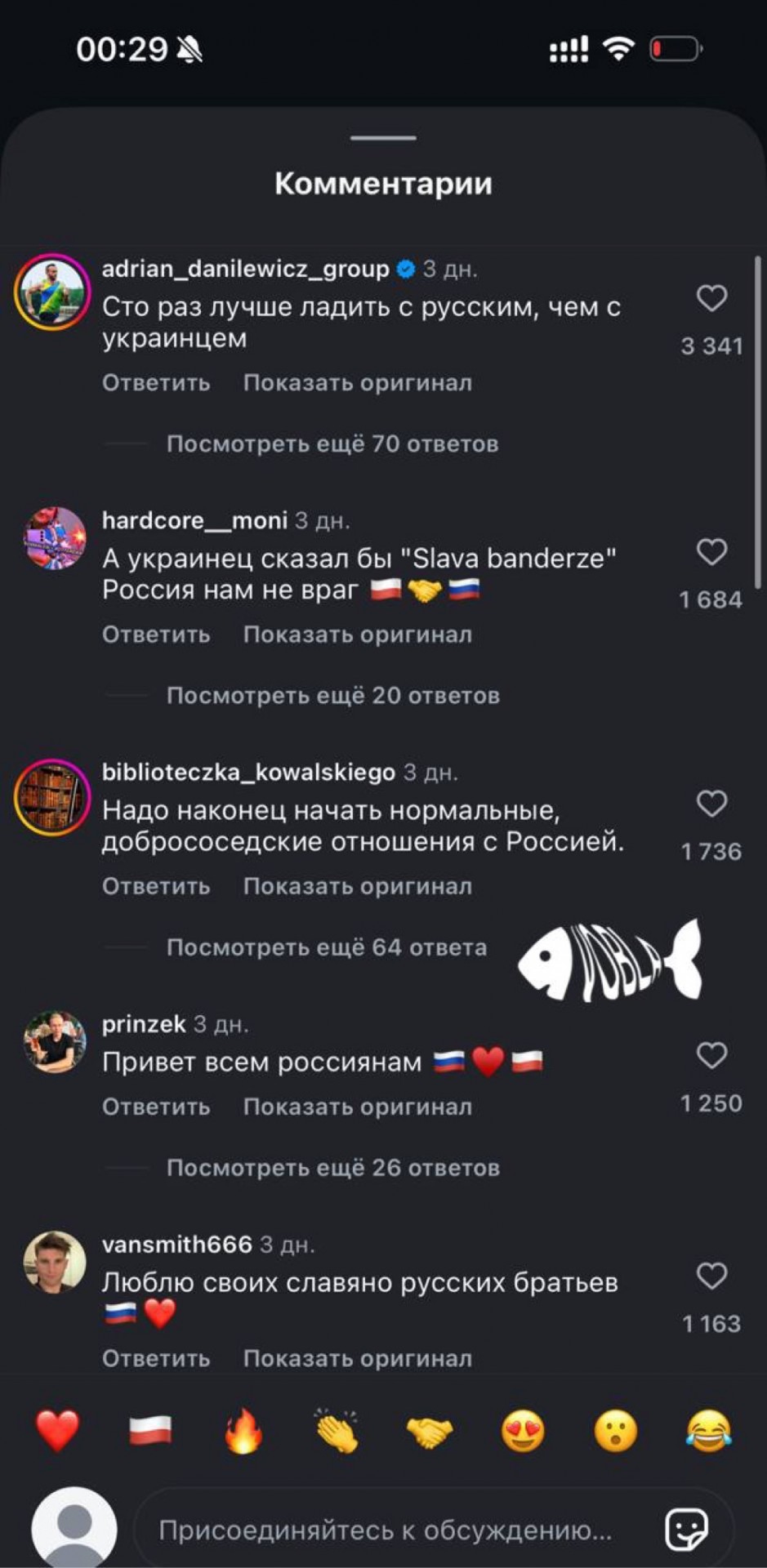Show 26 more replies under prinzek
The image size is (767, 1568).
point(332,1168)
